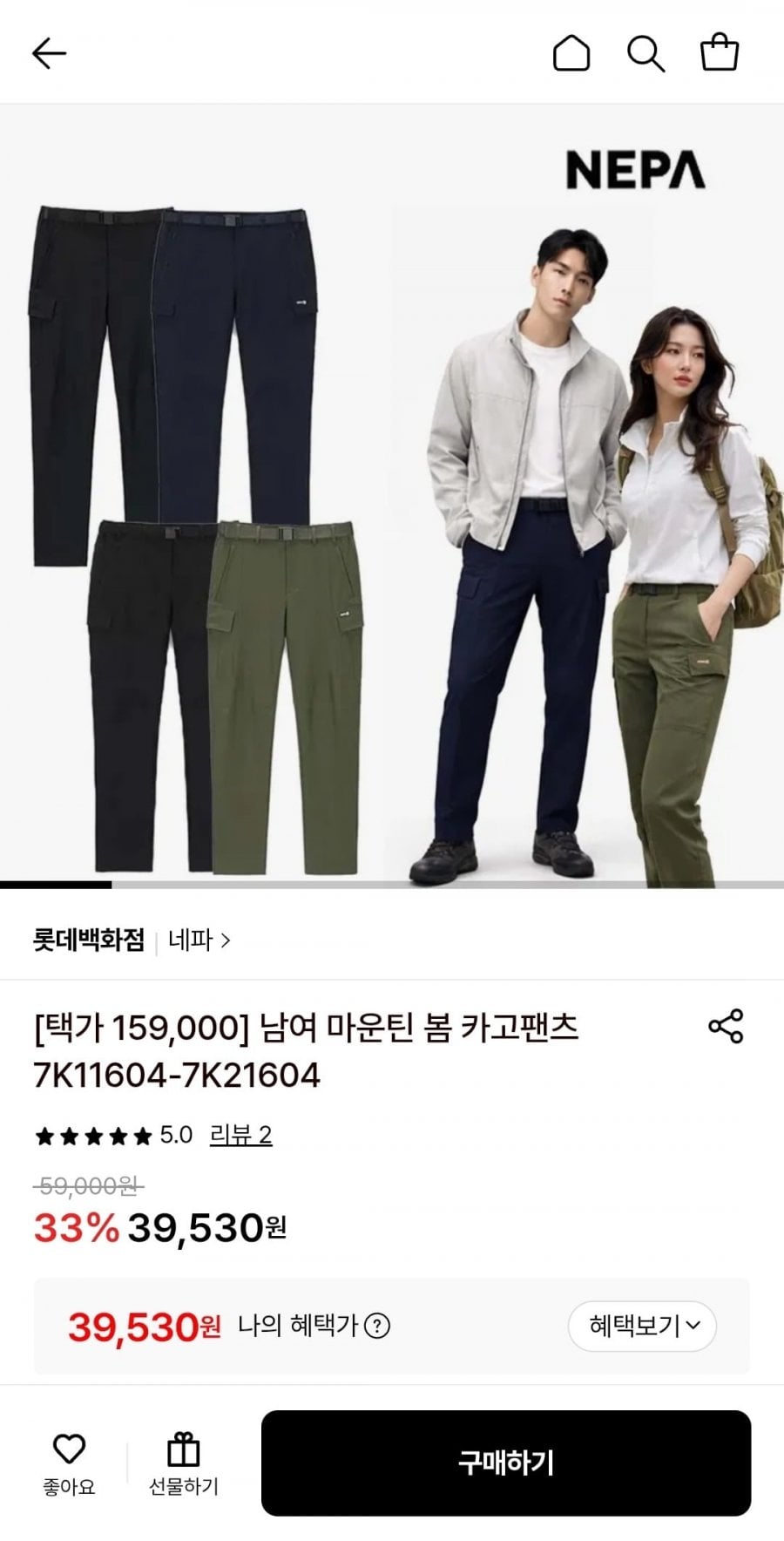Send as a gift with 선물하기
This screenshot has height=1541, width=784.
coord(183,1464)
